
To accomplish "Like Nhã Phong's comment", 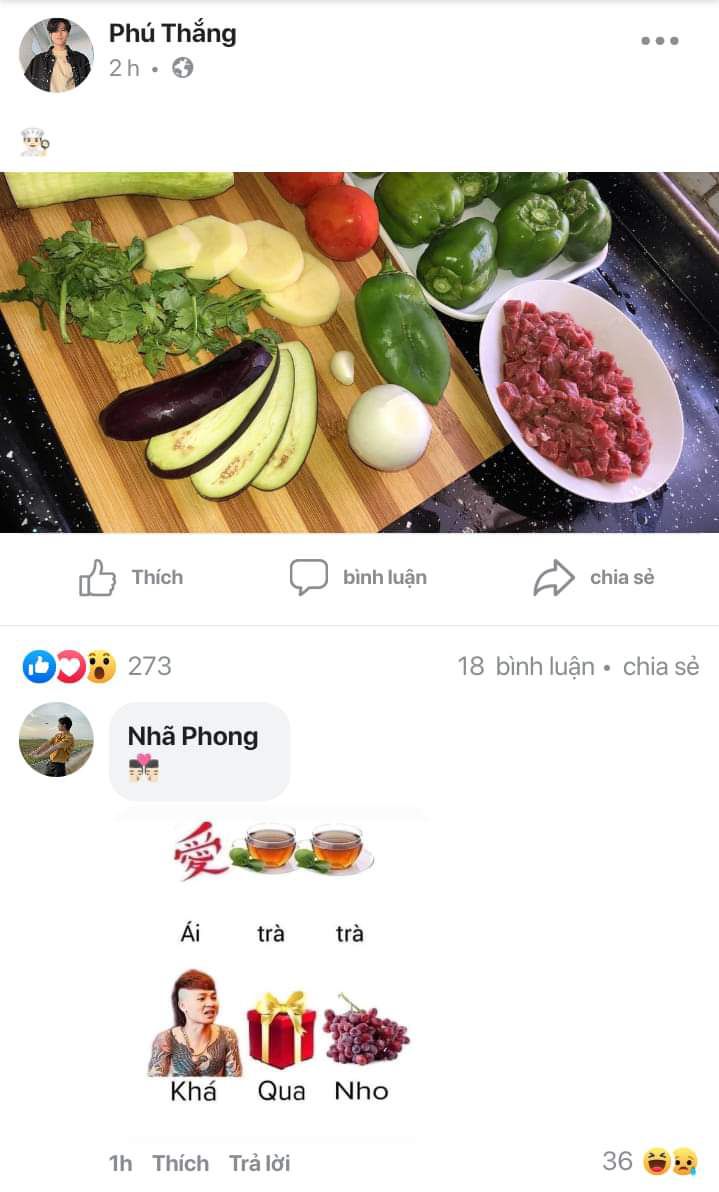I will coord(180,1163).
